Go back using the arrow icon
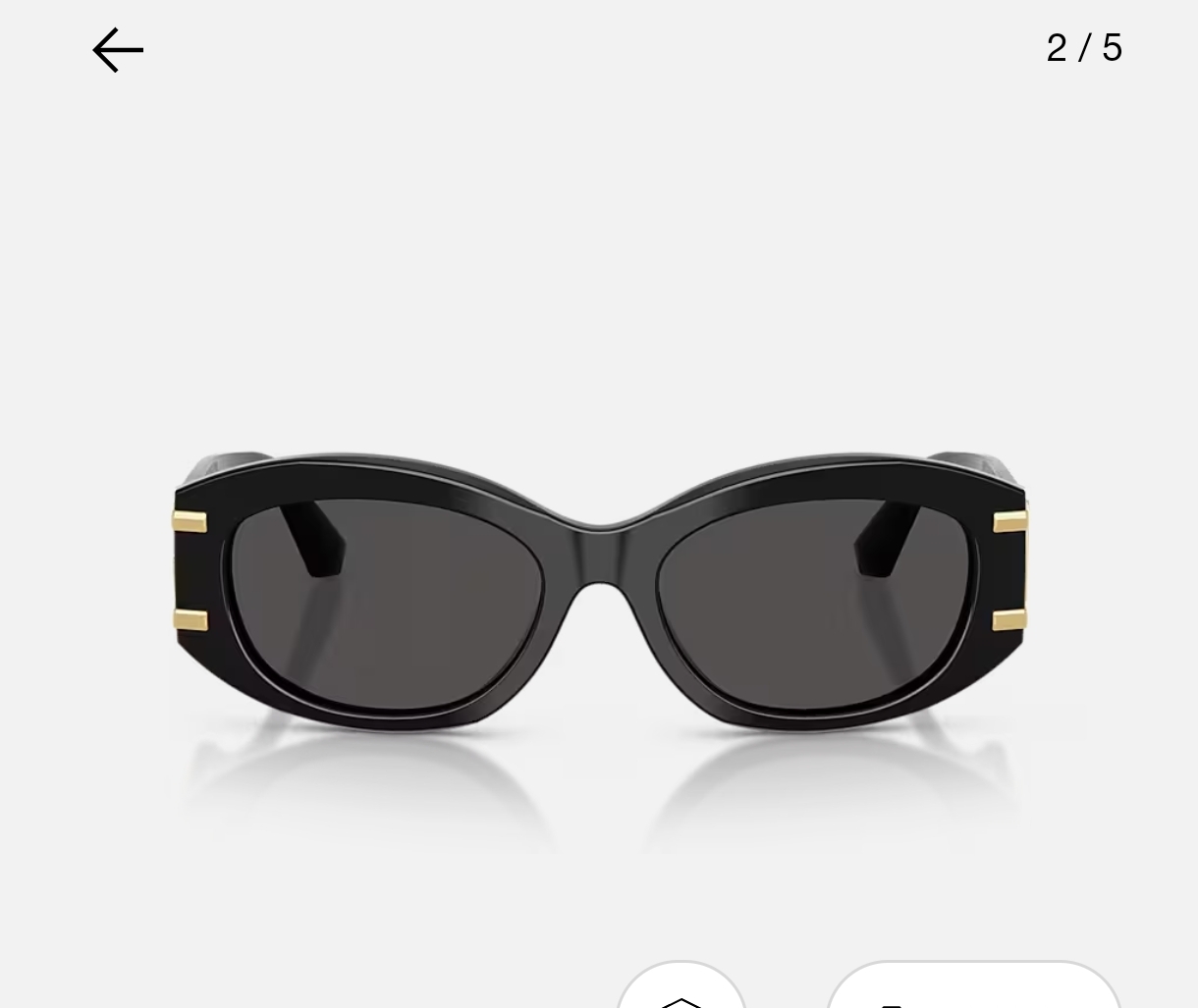The width and height of the screenshot is (1198, 1008). point(118,49)
